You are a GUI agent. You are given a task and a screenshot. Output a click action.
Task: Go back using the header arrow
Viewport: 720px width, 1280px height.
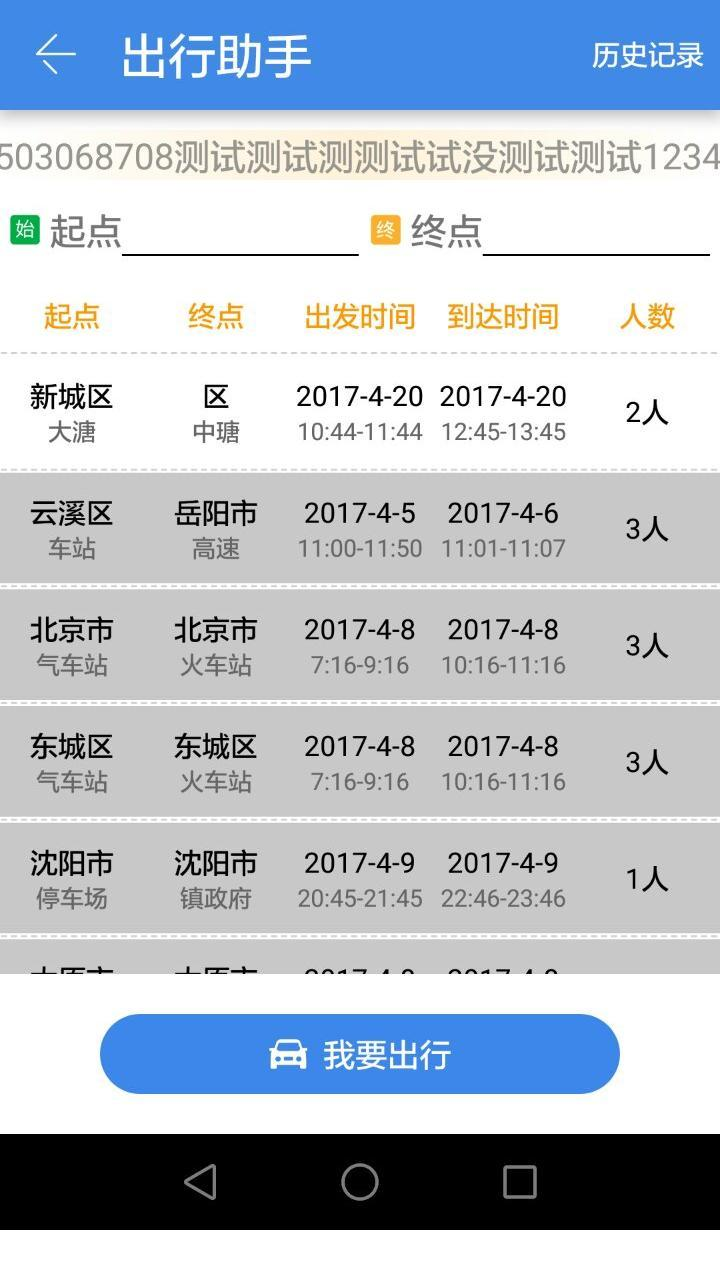(x=56, y=55)
